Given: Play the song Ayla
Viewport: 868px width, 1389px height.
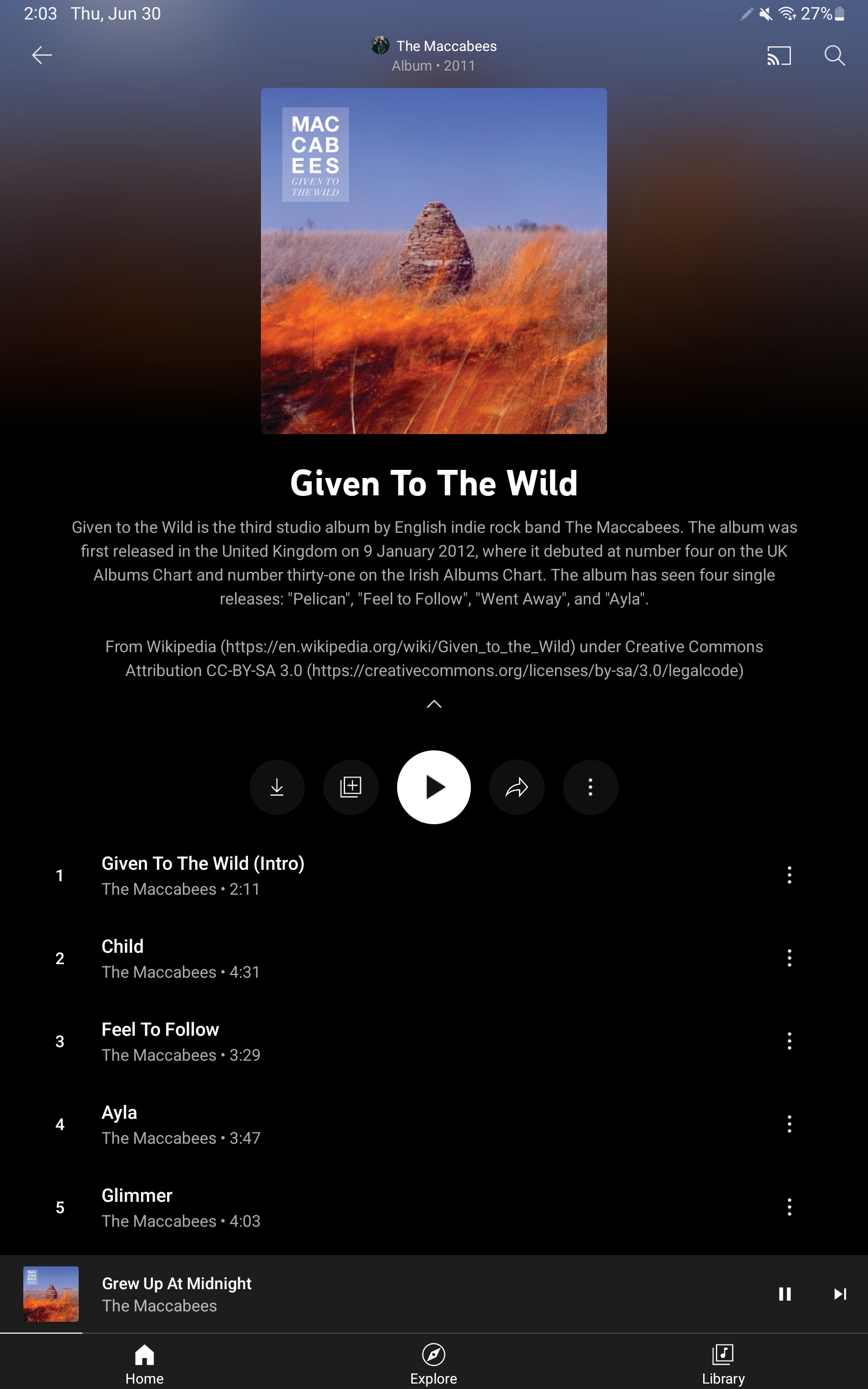Looking at the screenshot, I should pos(119,1112).
